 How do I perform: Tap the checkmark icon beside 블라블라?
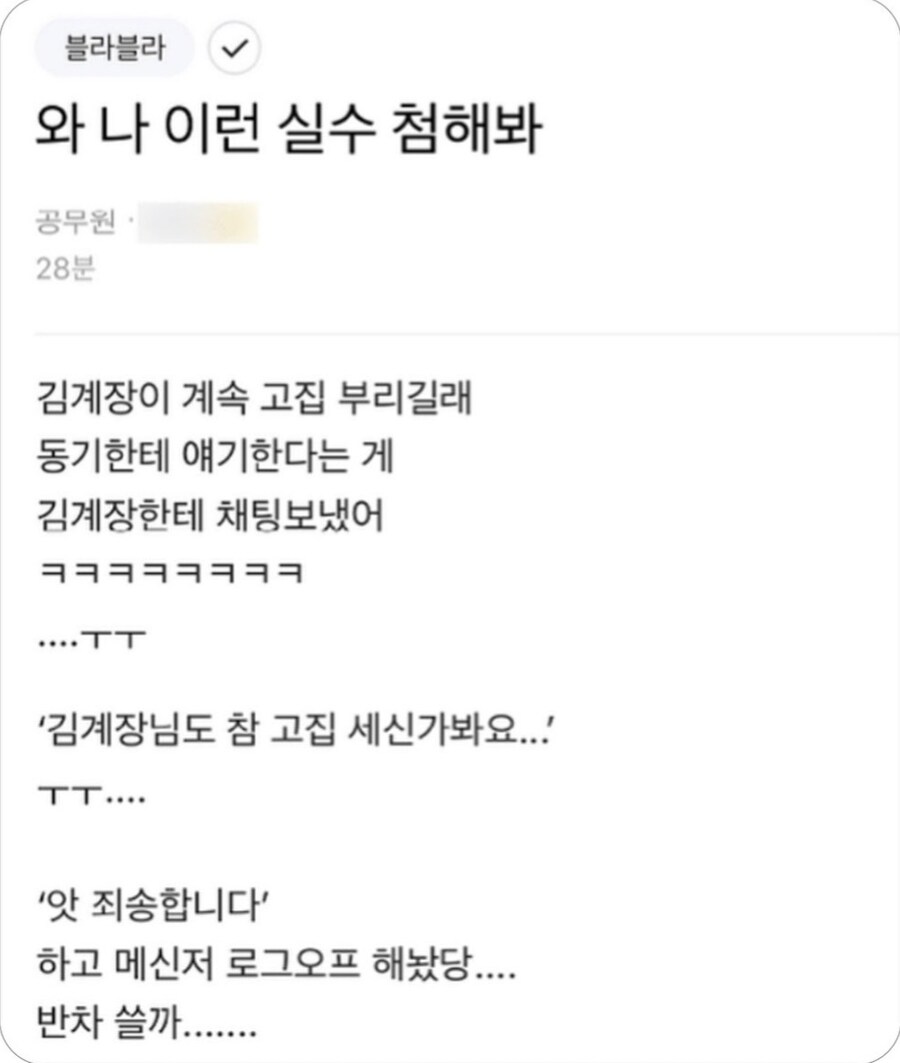tap(234, 50)
